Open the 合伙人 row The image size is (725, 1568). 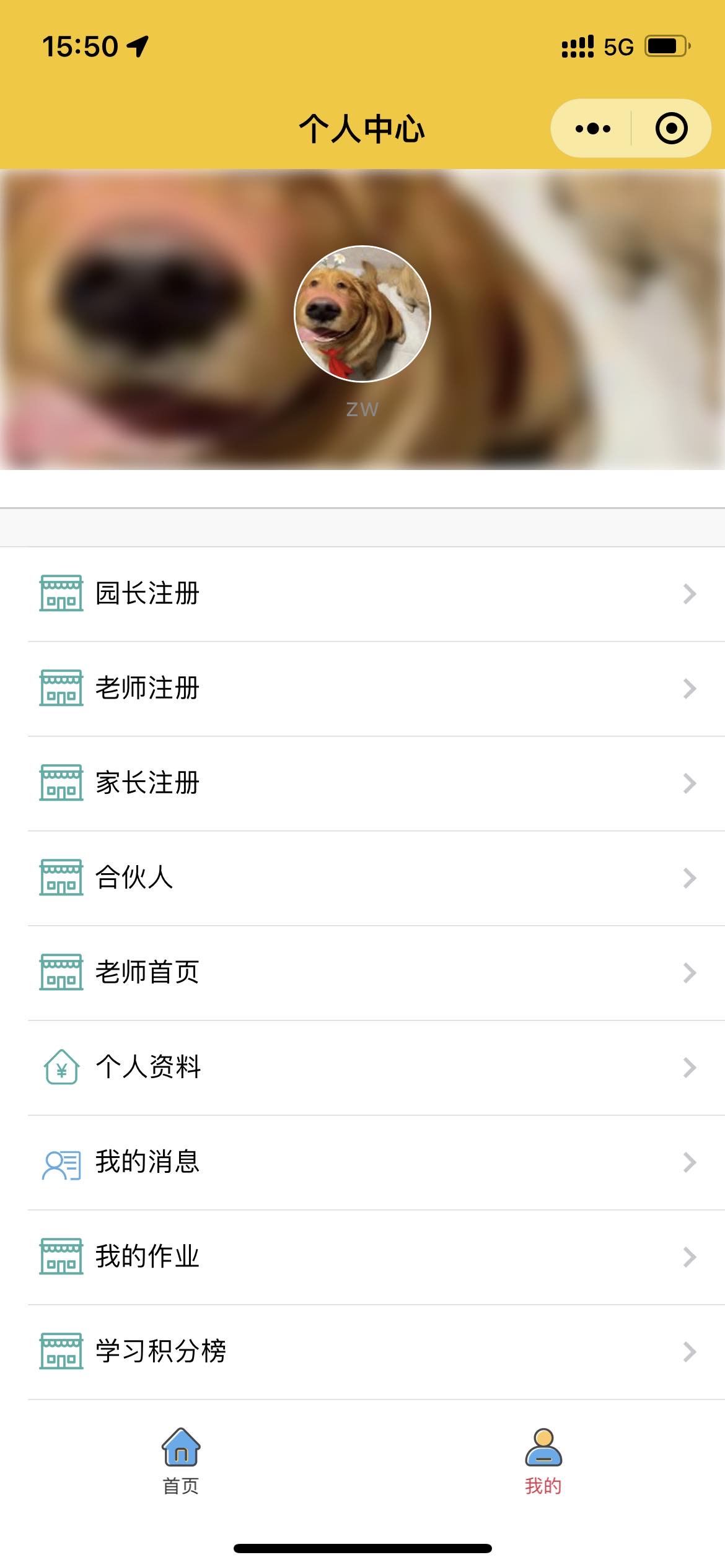click(362, 878)
